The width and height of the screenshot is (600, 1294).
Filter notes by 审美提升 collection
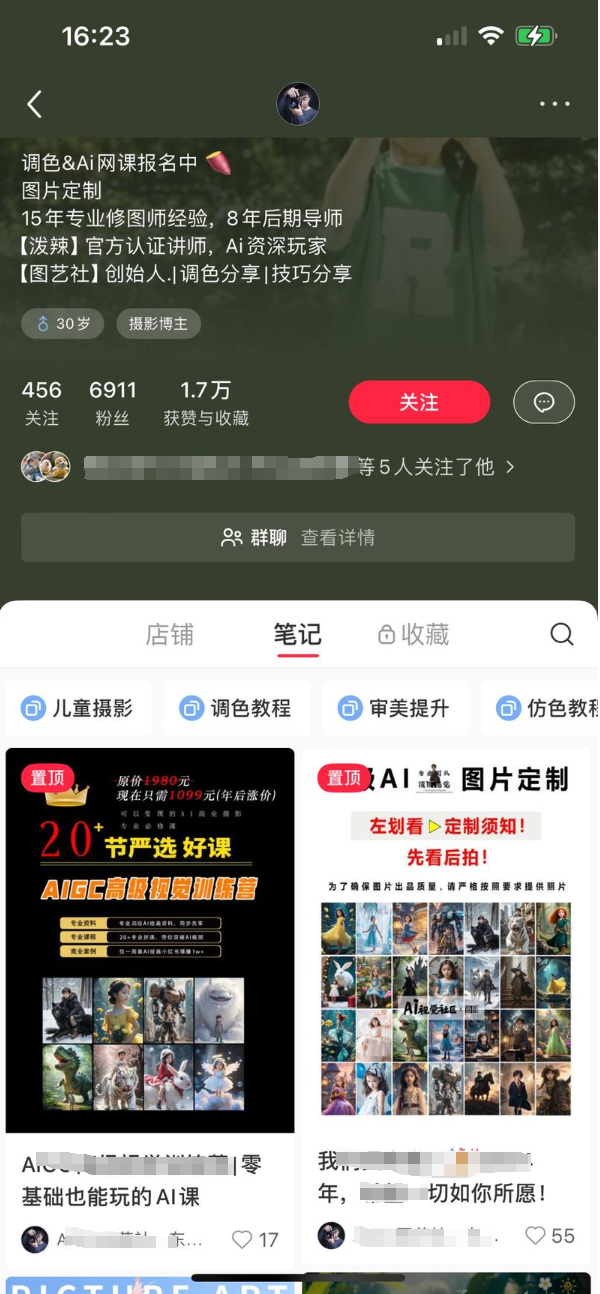pos(395,709)
